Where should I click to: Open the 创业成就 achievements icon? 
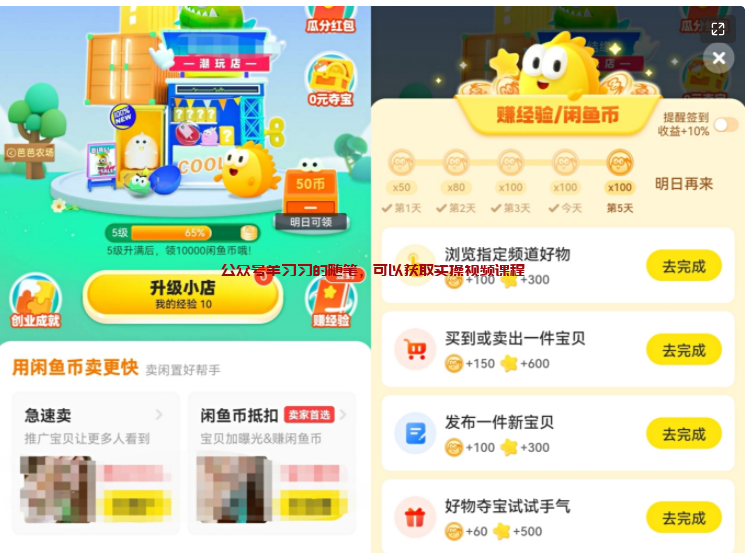pyautogui.click(x=35, y=300)
